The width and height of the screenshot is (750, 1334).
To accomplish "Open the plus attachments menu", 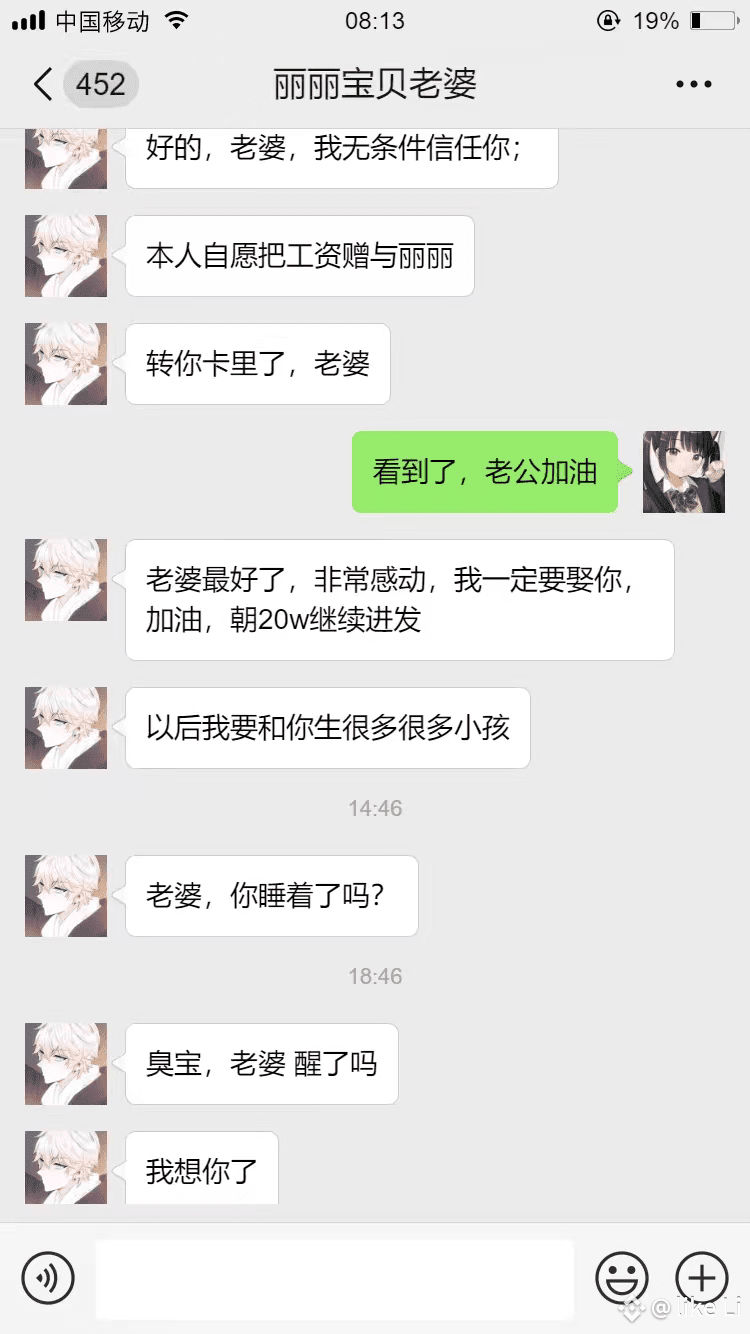I will point(702,1277).
